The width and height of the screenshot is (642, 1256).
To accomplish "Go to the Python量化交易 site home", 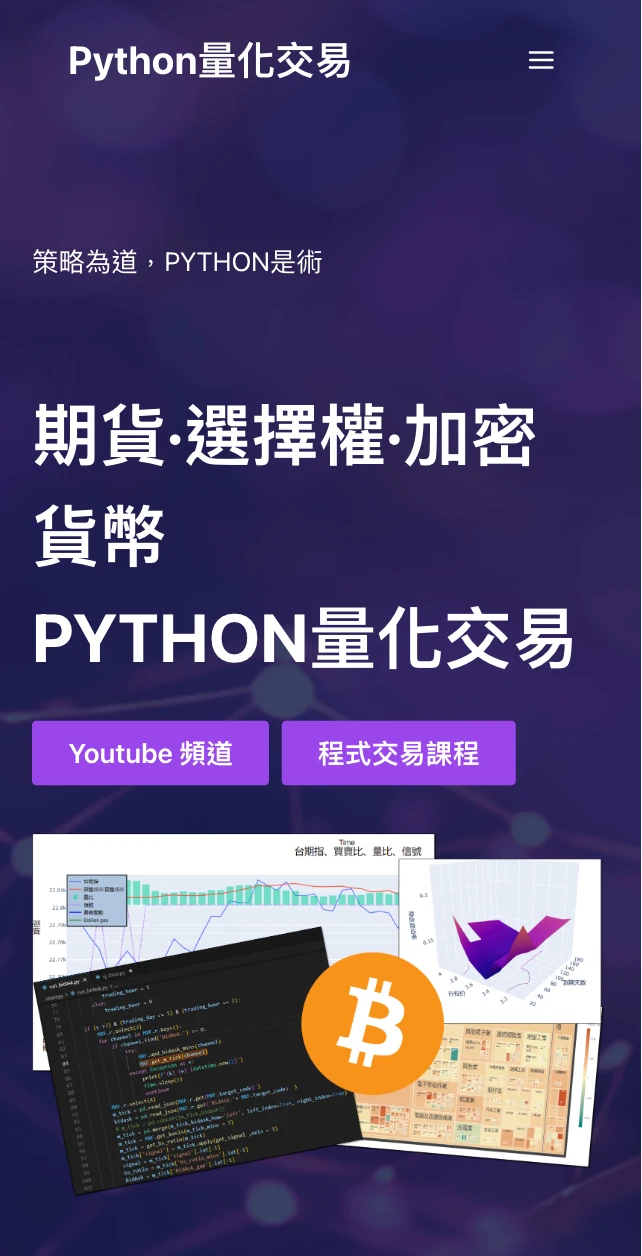I will (209, 61).
